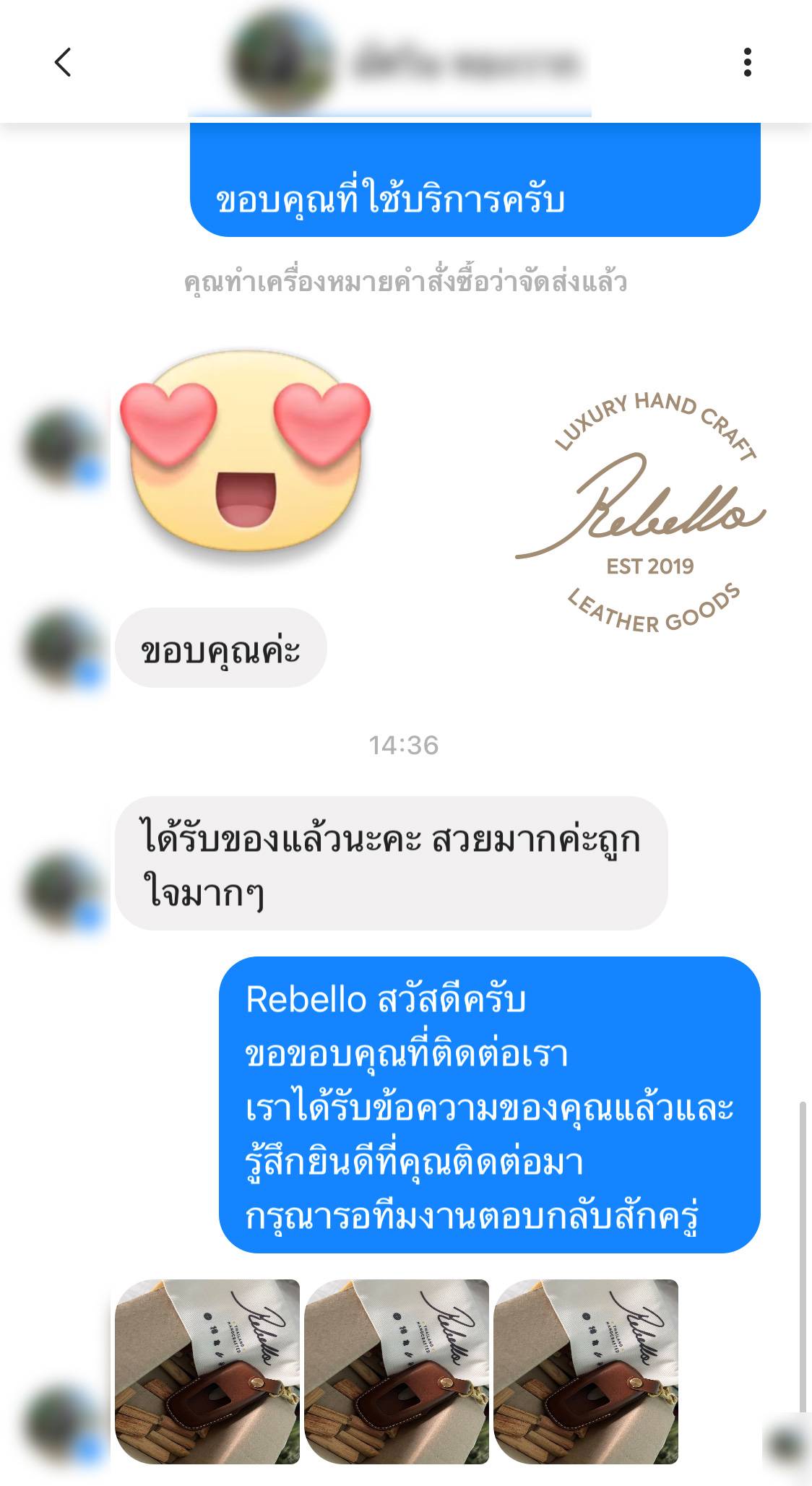Open the three-dot overflow menu

747,62
